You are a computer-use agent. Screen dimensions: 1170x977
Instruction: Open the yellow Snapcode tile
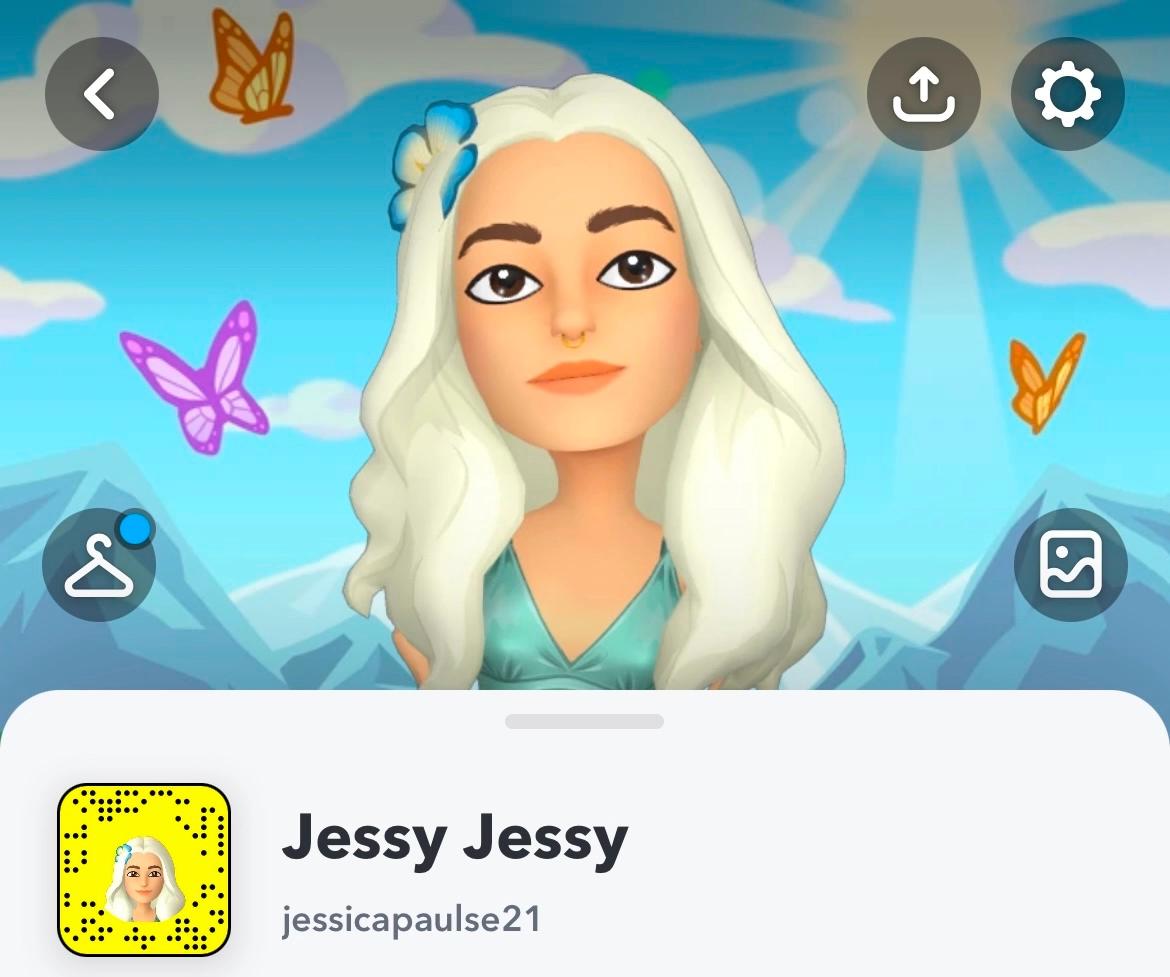(x=144, y=869)
